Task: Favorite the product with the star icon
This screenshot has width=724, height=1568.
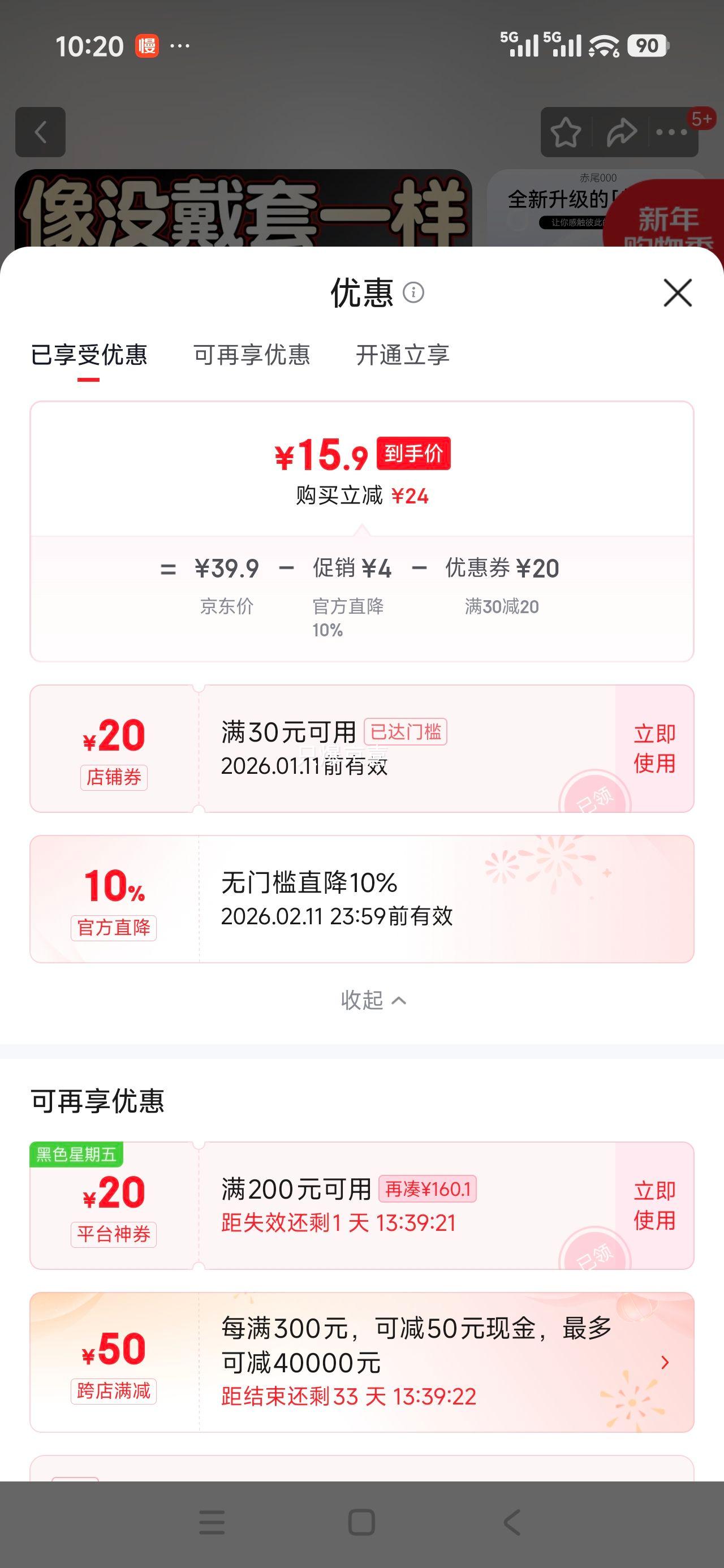Action: coord(566,131)
